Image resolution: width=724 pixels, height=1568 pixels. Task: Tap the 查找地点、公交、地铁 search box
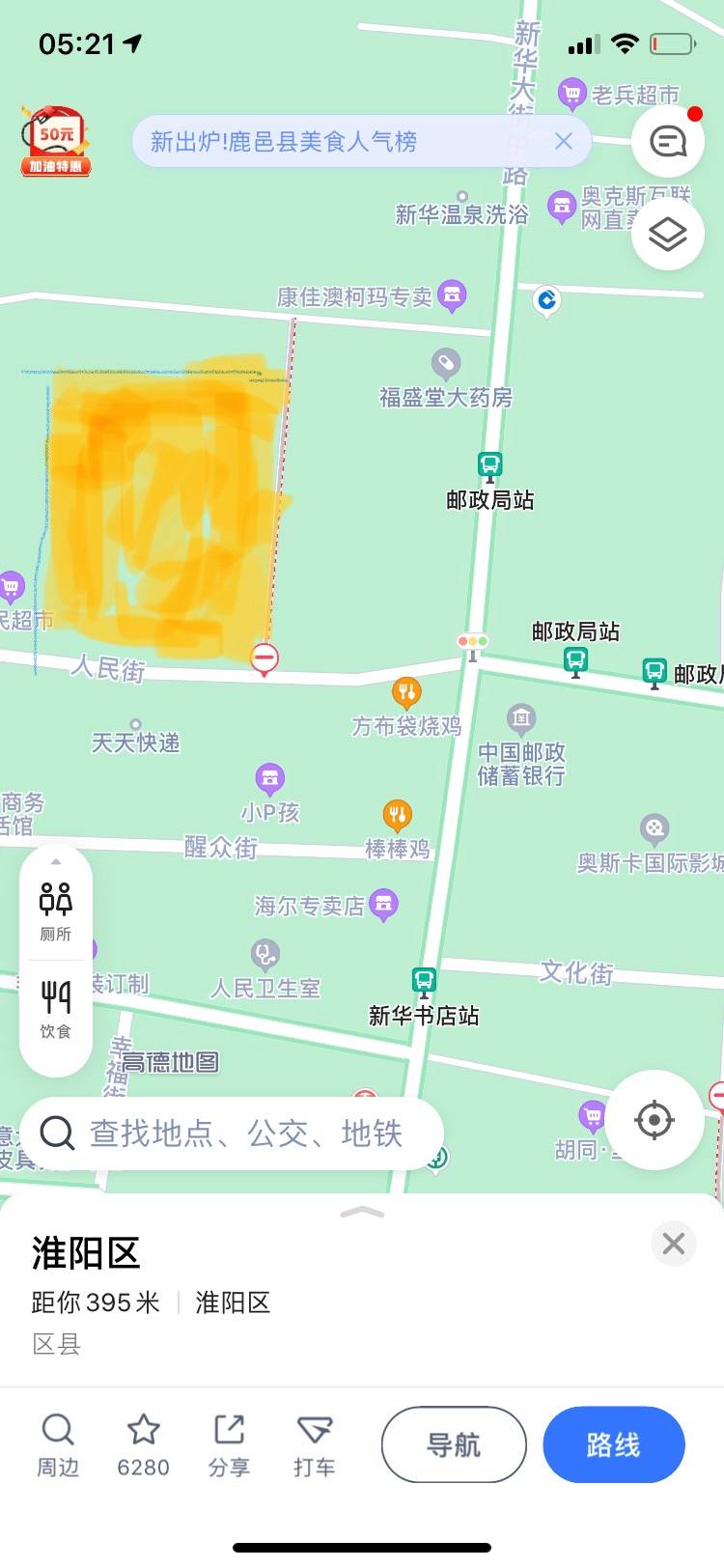pos(232,1133)
